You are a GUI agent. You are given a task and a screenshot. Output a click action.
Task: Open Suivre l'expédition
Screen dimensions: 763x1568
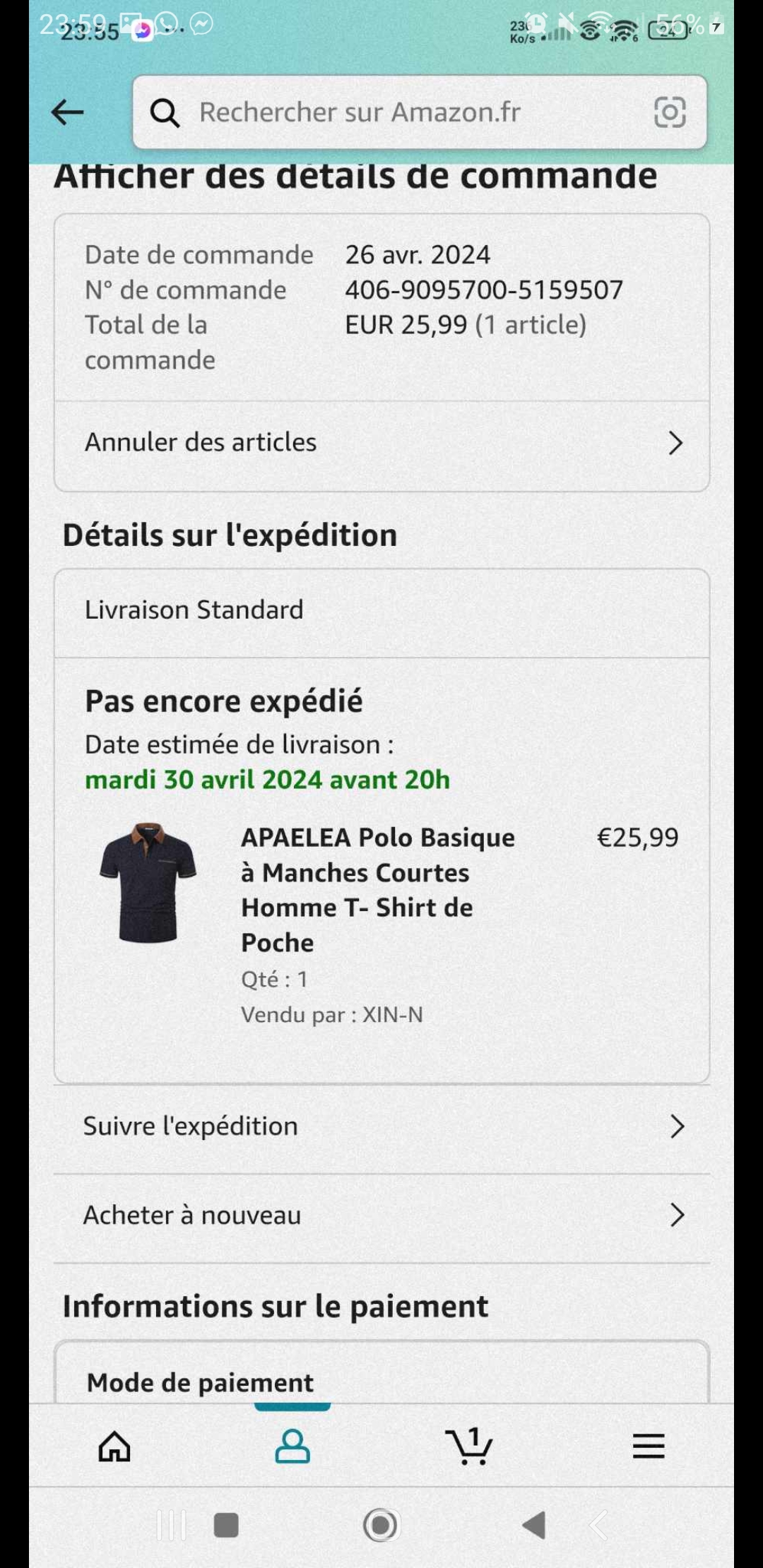(x=381, y=1127)
